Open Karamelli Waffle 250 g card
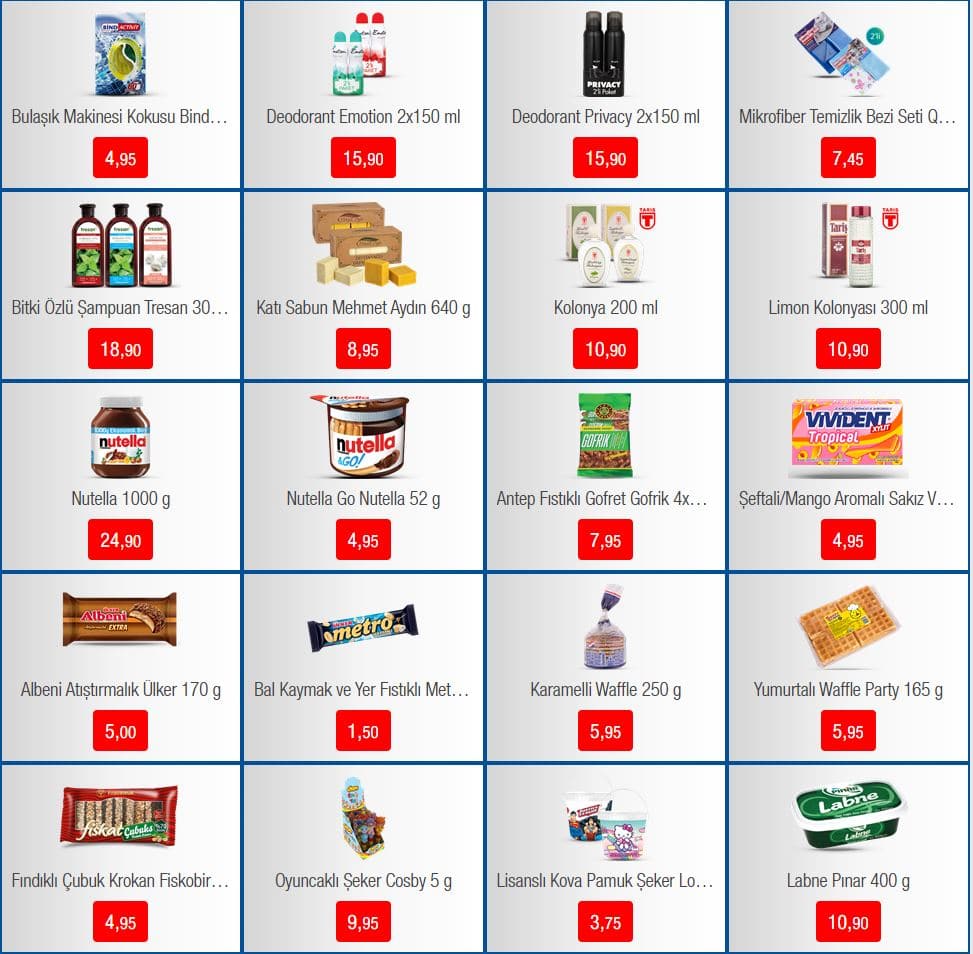 click(605, 689)
